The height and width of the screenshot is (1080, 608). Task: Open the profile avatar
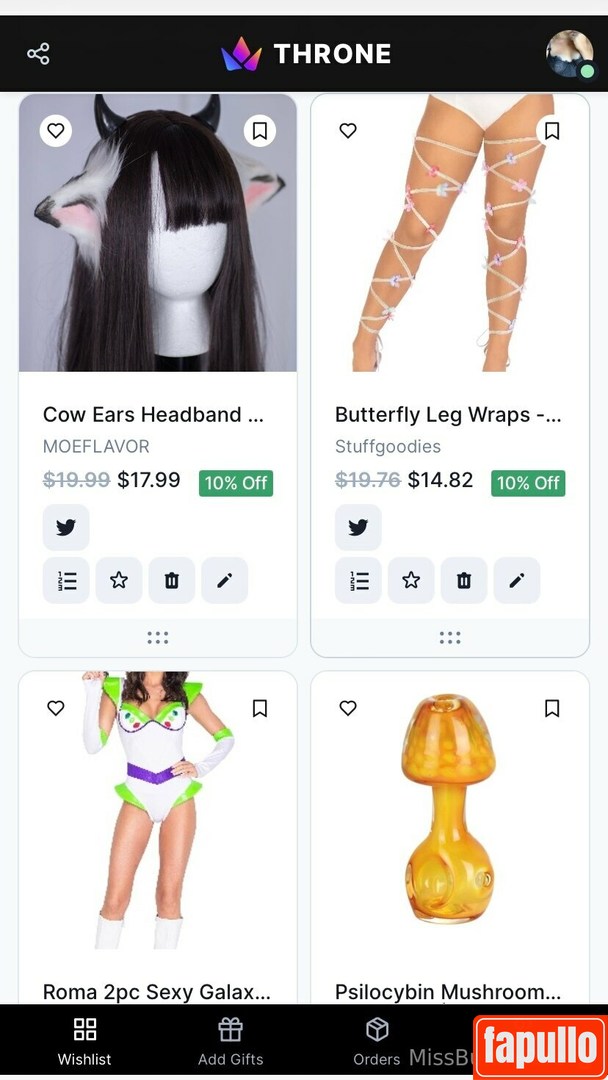(x=569, y=54)
